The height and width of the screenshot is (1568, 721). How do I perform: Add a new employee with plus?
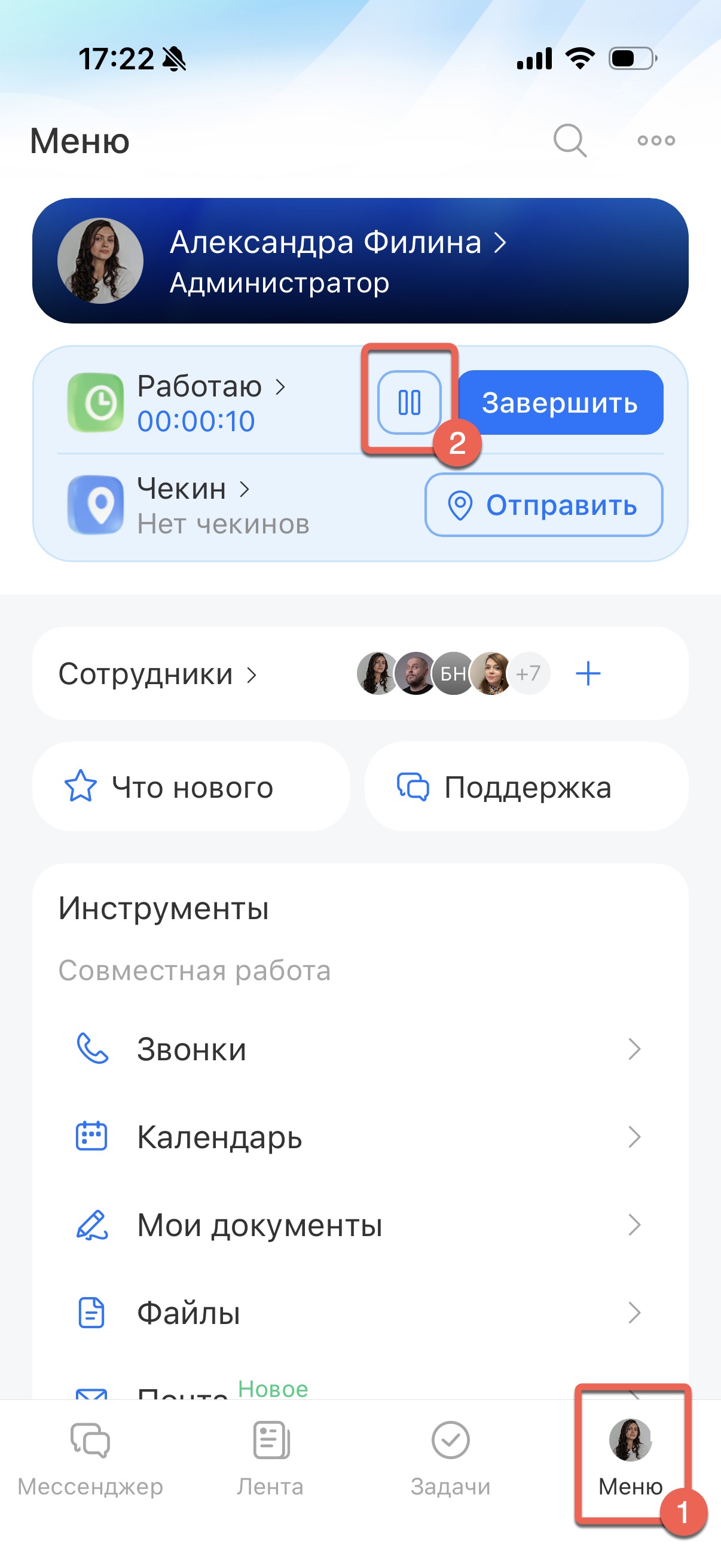click(x=588, y=674)
